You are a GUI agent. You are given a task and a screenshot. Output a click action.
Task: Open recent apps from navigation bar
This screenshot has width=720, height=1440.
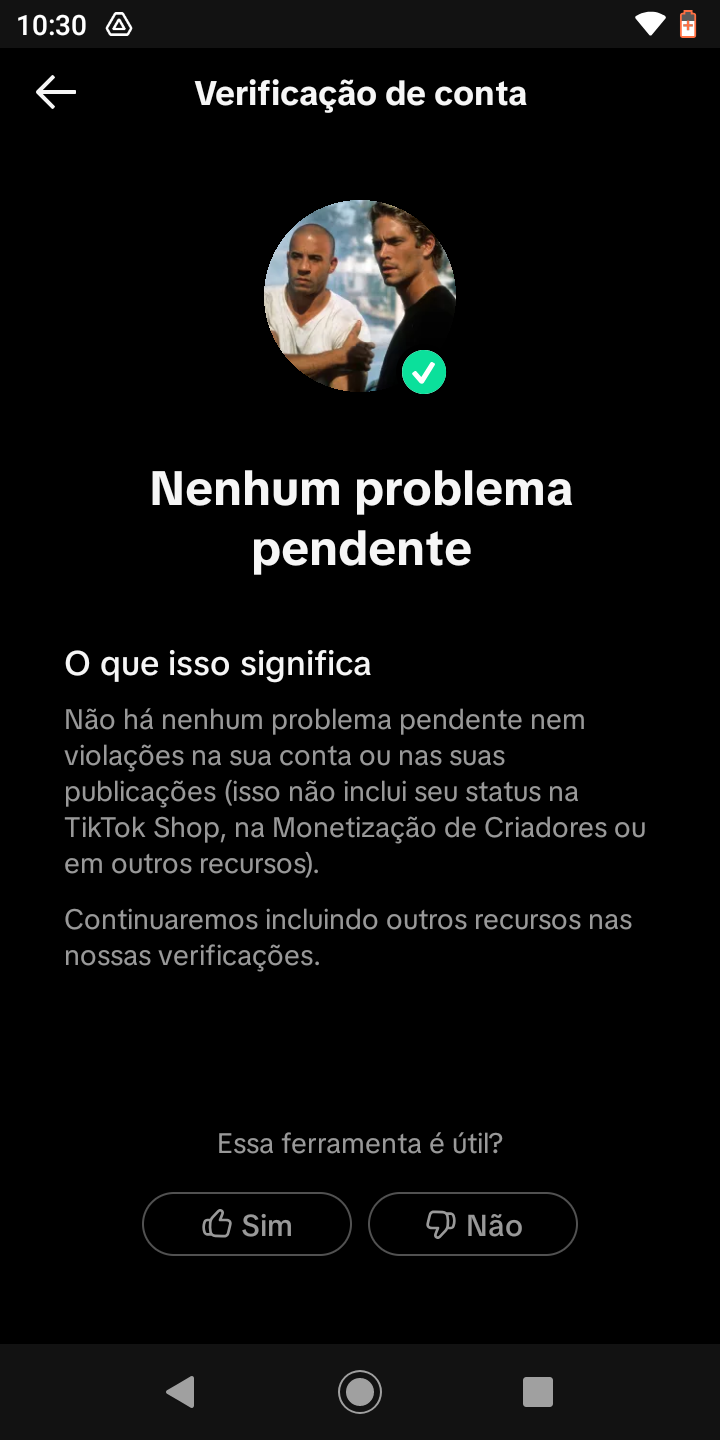click(537, 1391)
